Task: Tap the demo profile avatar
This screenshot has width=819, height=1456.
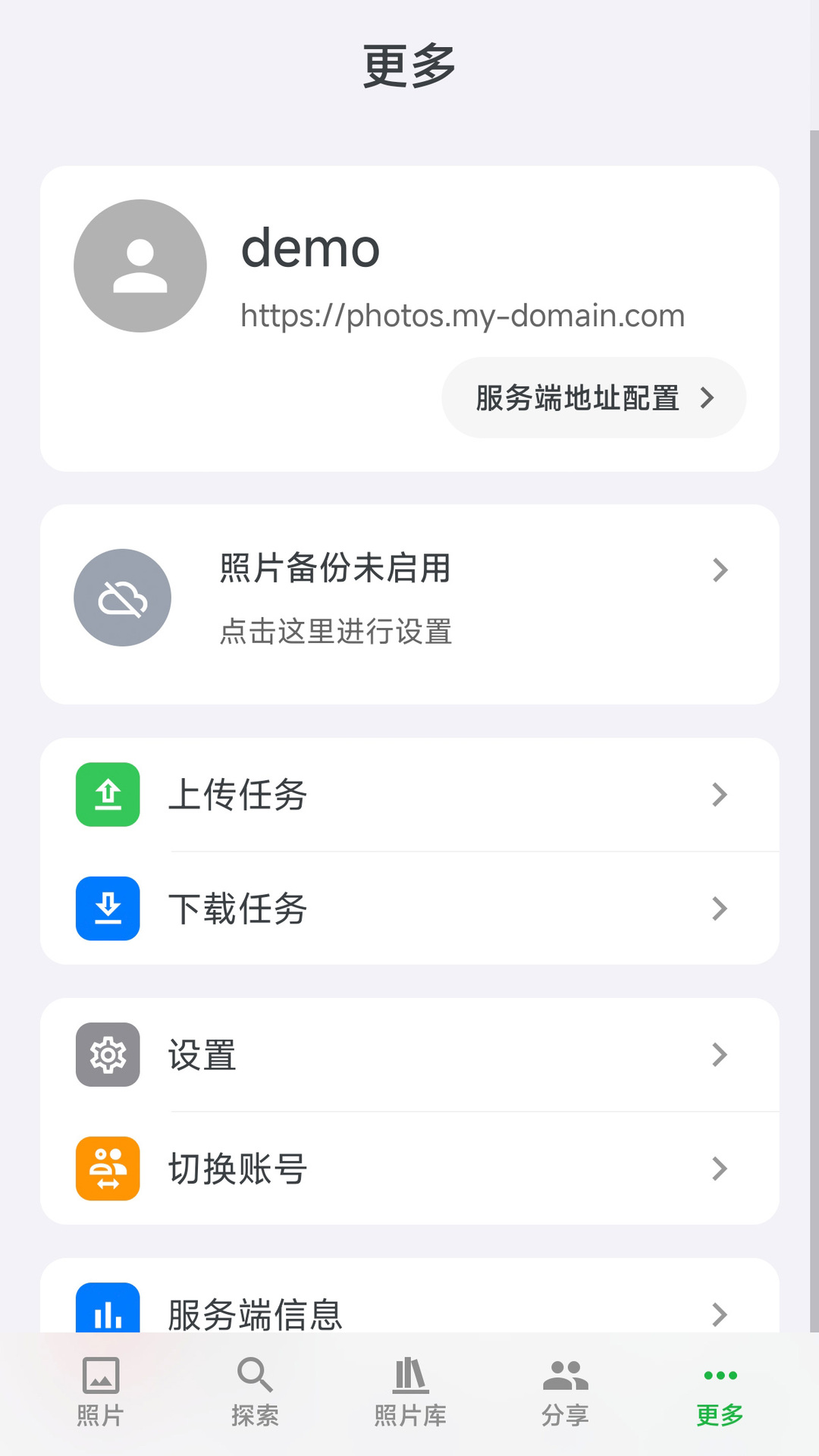Action: tap(139, 264)
